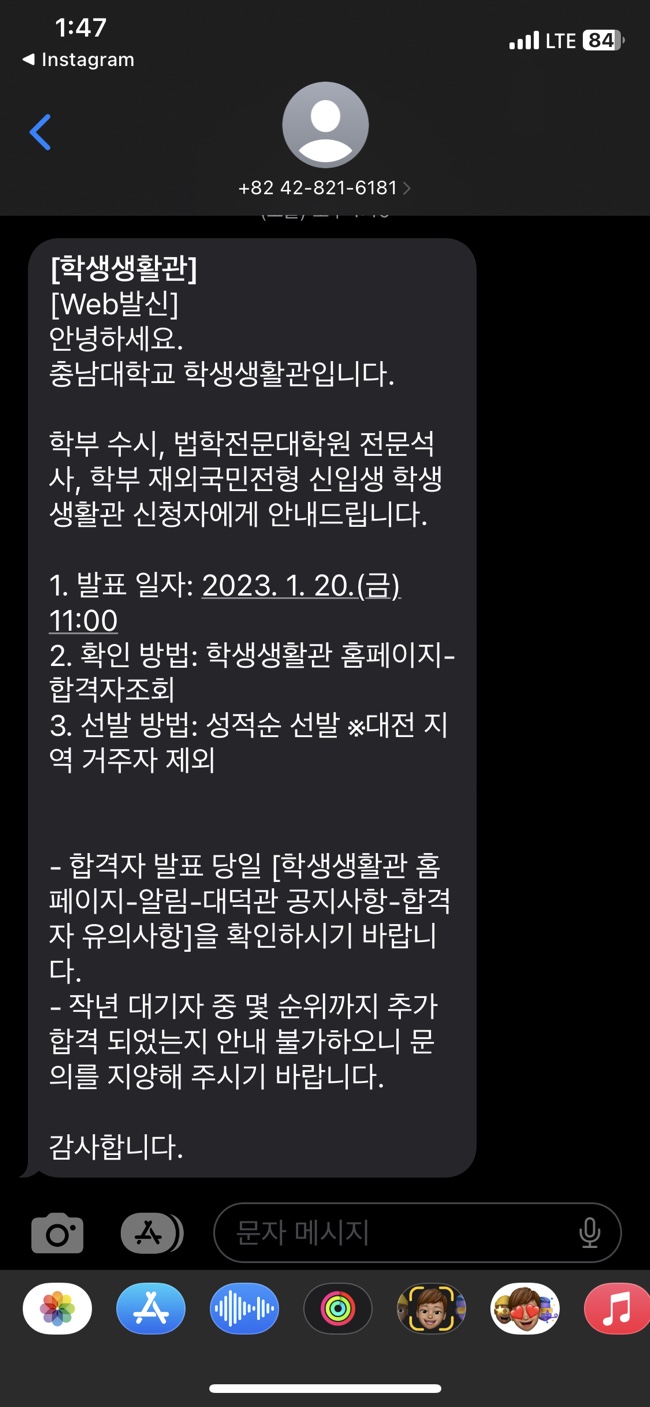Open the Memoji camera effects app
650x1407 pixels.
click(431, 1308)
